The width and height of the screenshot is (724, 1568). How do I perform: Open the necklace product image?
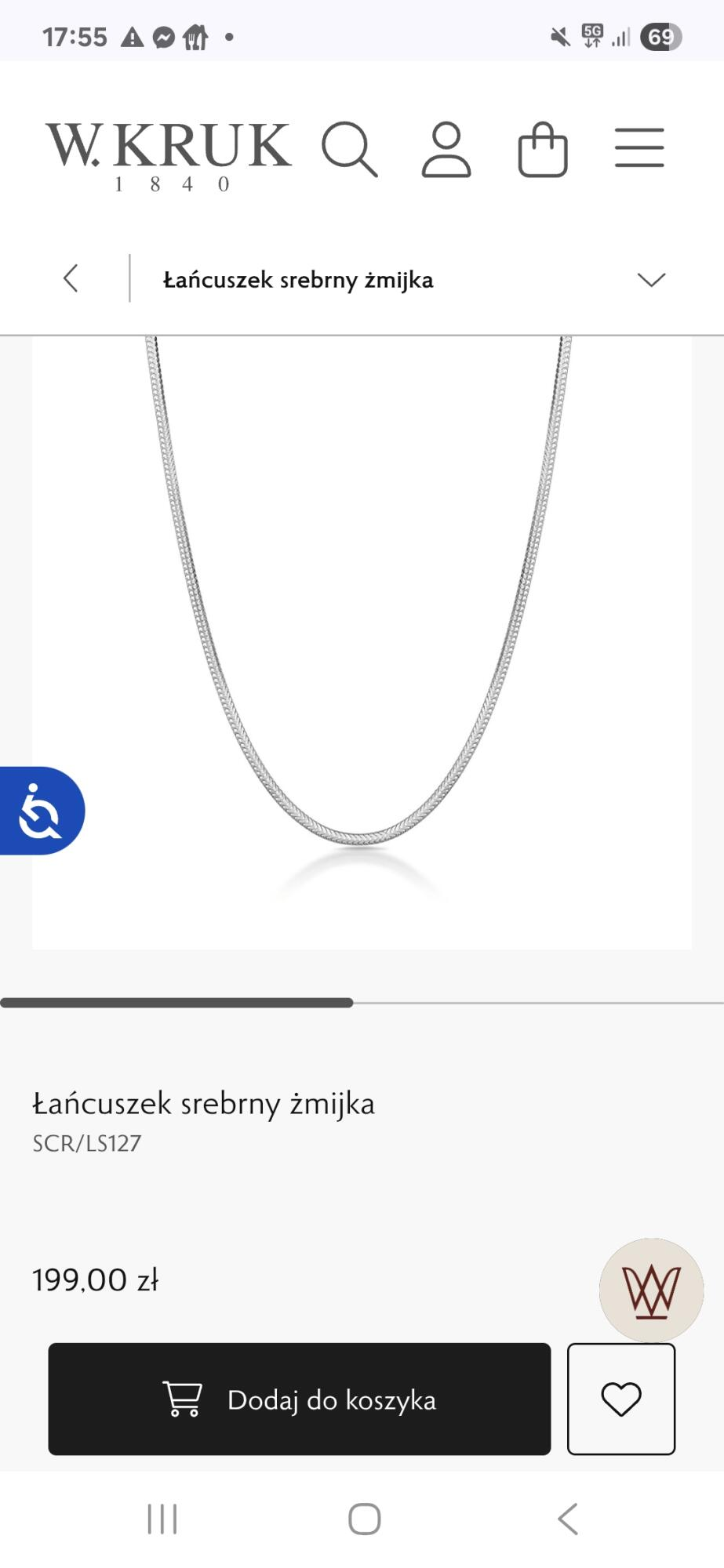pos(362,627)
